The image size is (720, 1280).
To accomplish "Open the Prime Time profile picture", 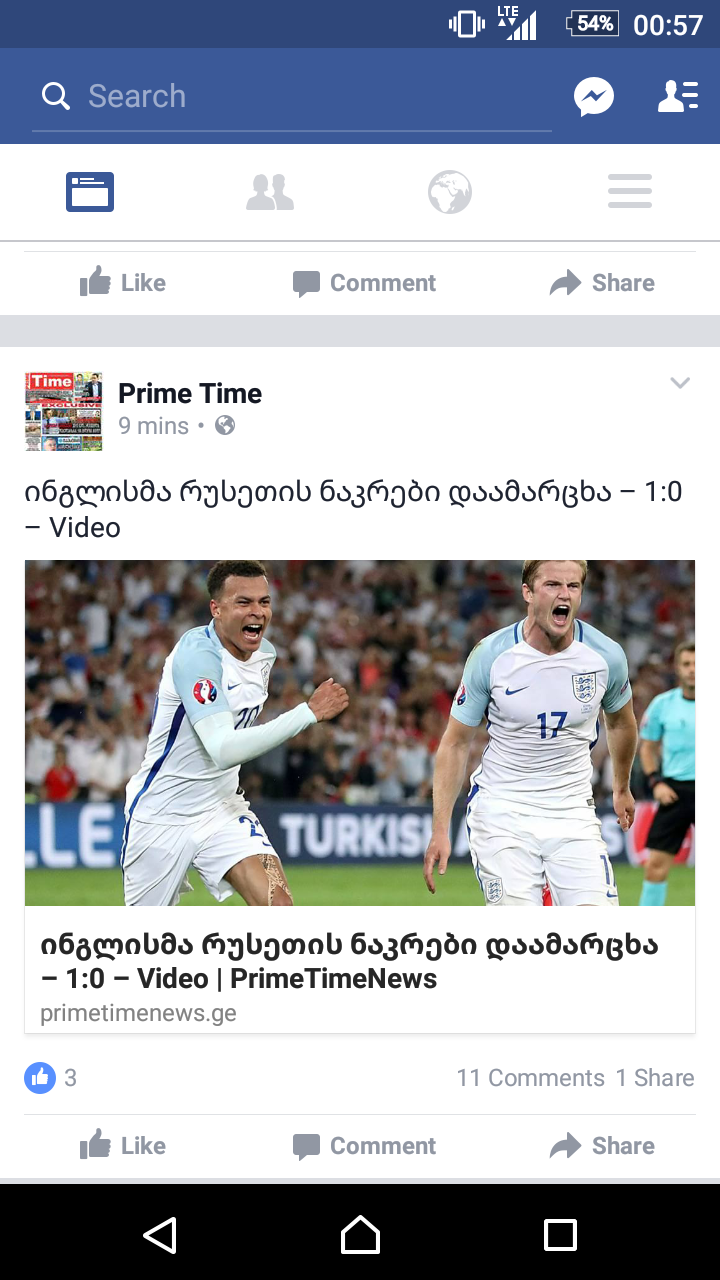I will click(64, 411).
